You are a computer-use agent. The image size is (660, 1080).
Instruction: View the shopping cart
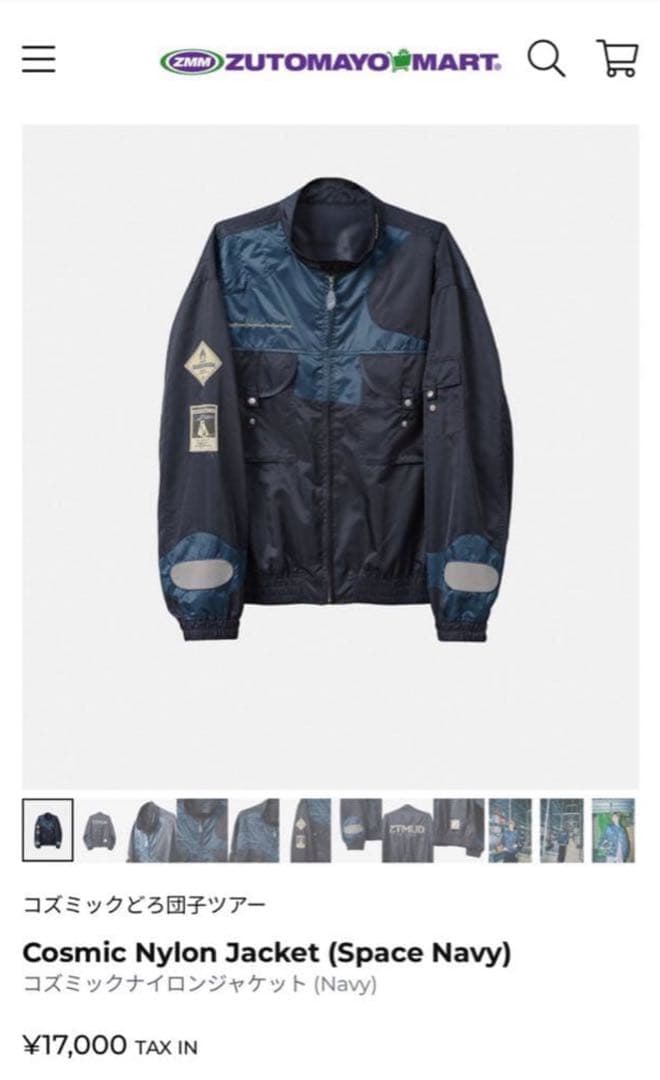[616, 59]
